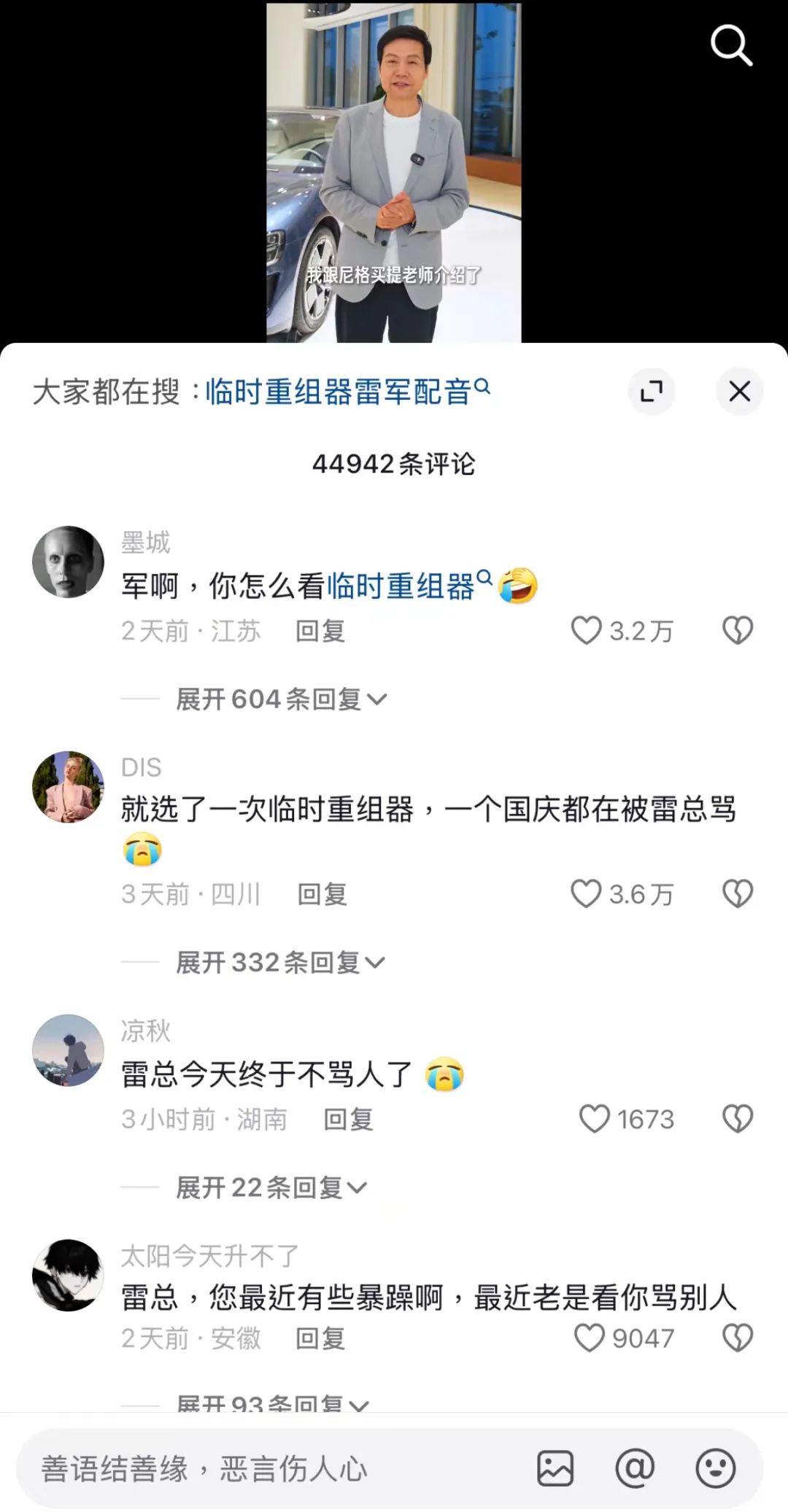This screenshot has height=1512, width=788.
Task: Expand 604 replies under 墨城's comment
Action: click(x=280, y=699)
